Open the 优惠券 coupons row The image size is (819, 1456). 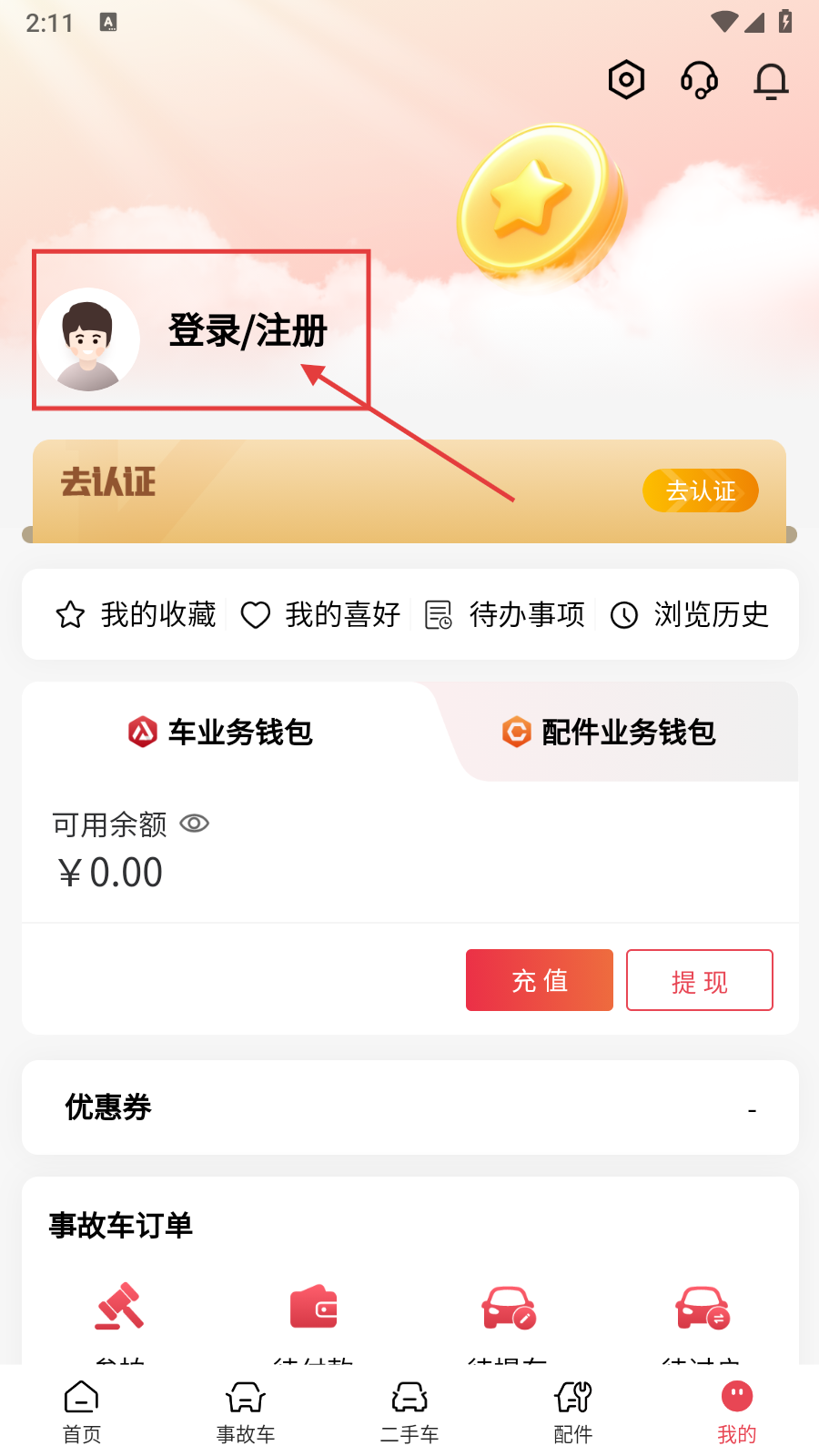(x=409, y=1107)
